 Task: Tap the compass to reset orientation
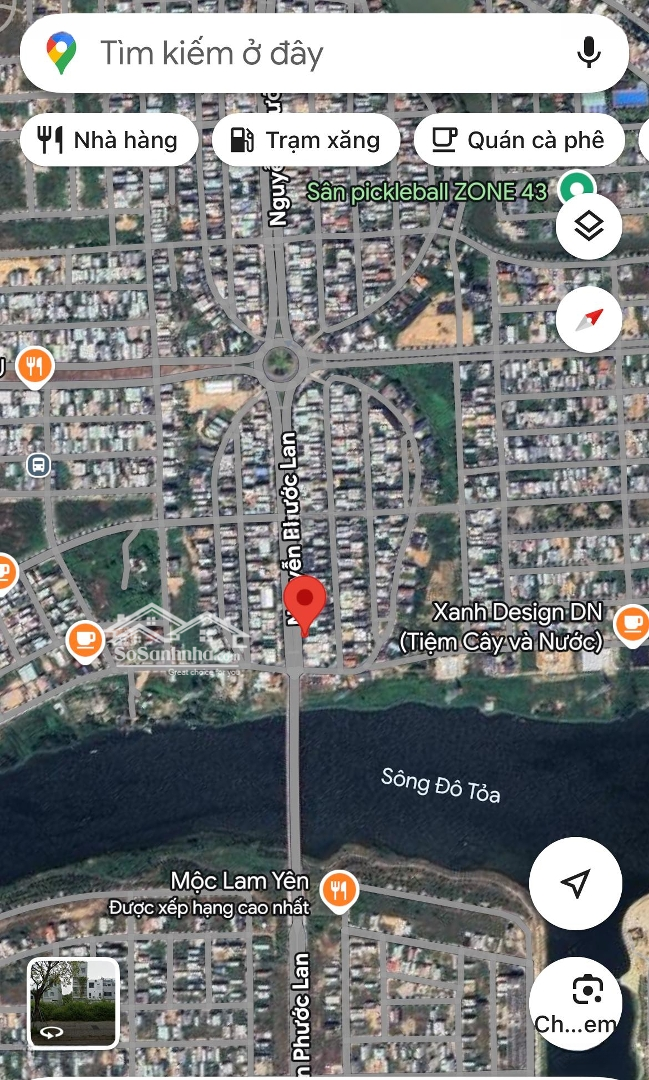[x=589, y=319]
